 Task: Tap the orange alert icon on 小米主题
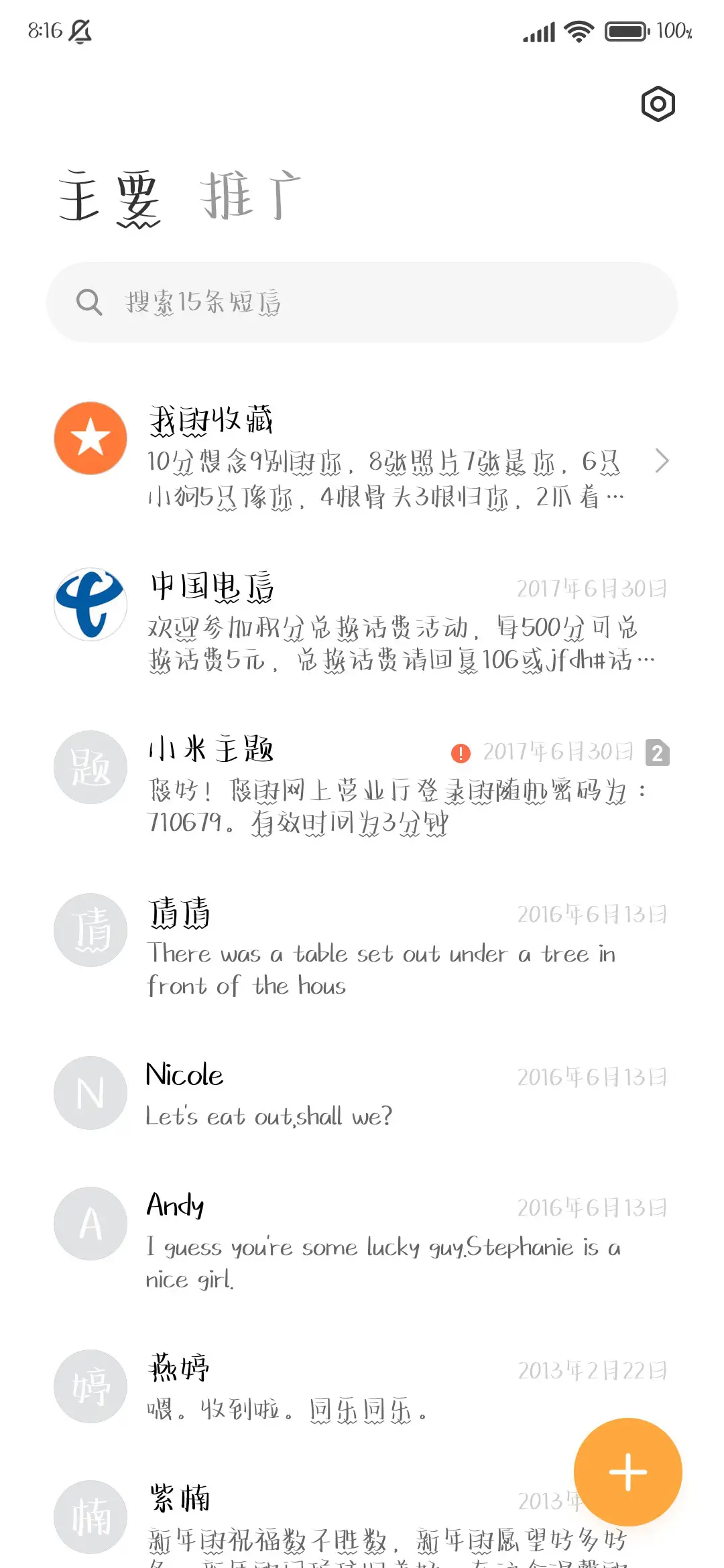pos(460,752)
